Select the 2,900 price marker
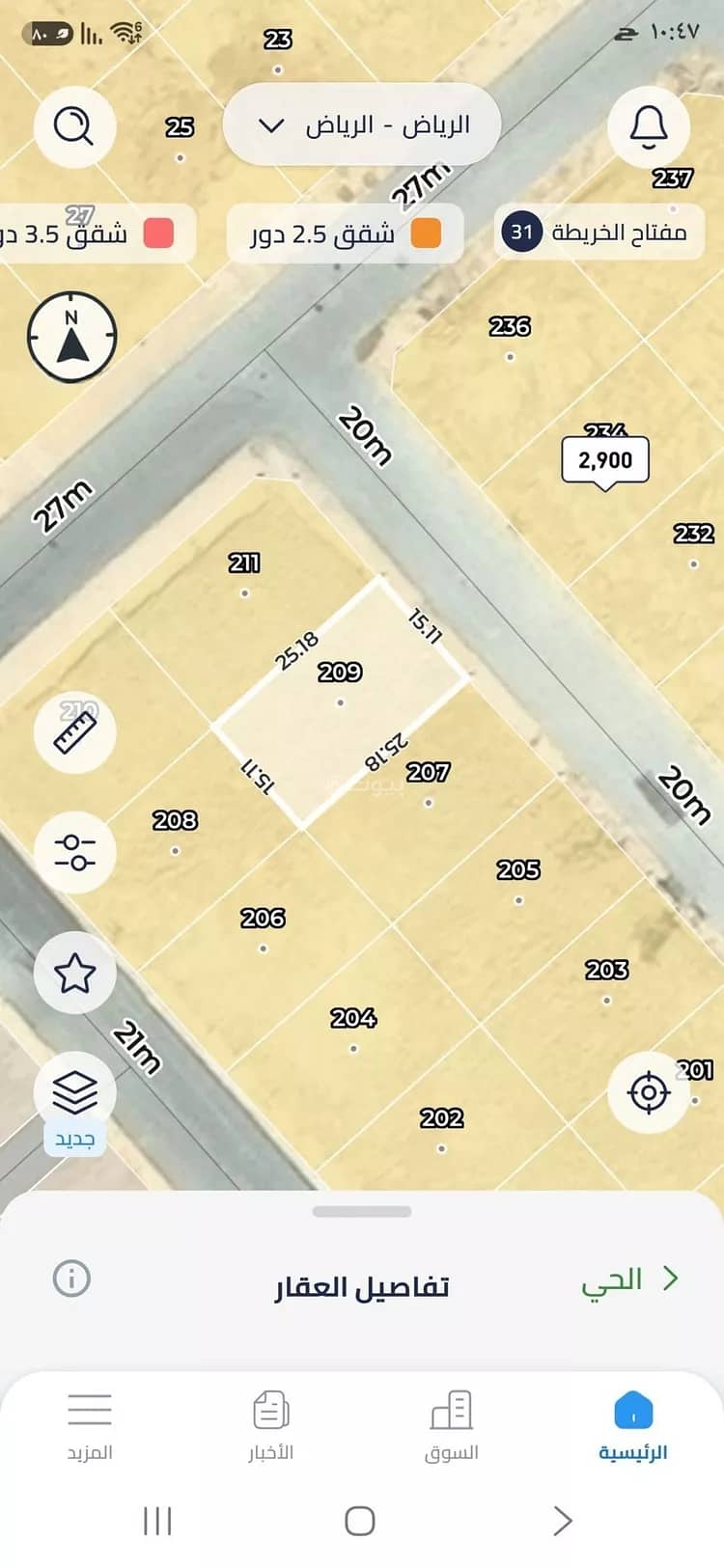 605,461
